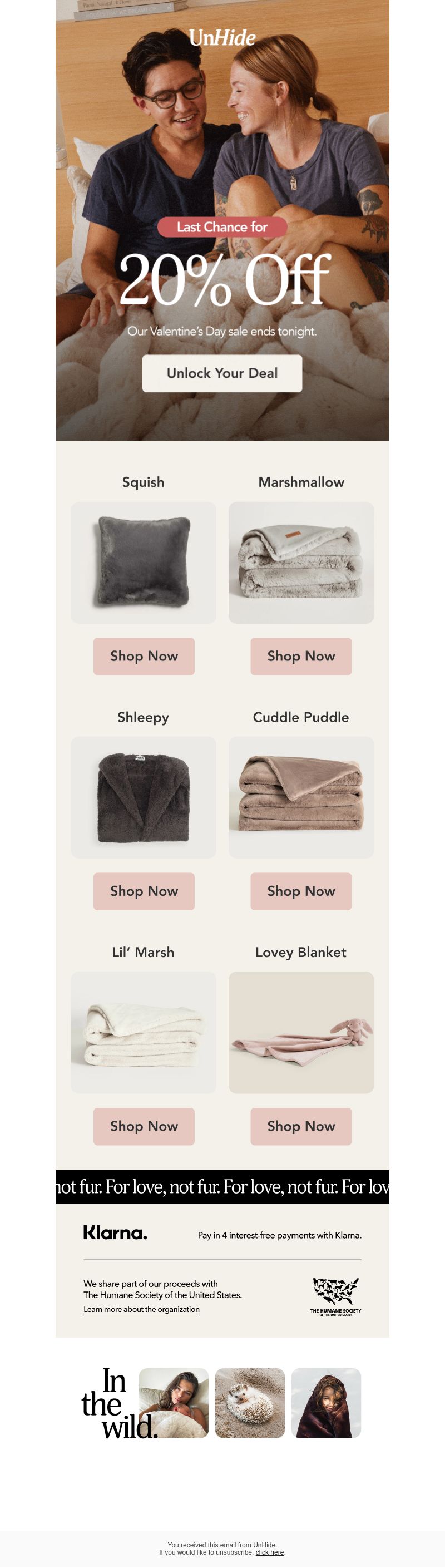The width and height of the screenshot is (445, 1568).
Task: Open the Lil' Marsh product image
Action: pos(144,1032)
